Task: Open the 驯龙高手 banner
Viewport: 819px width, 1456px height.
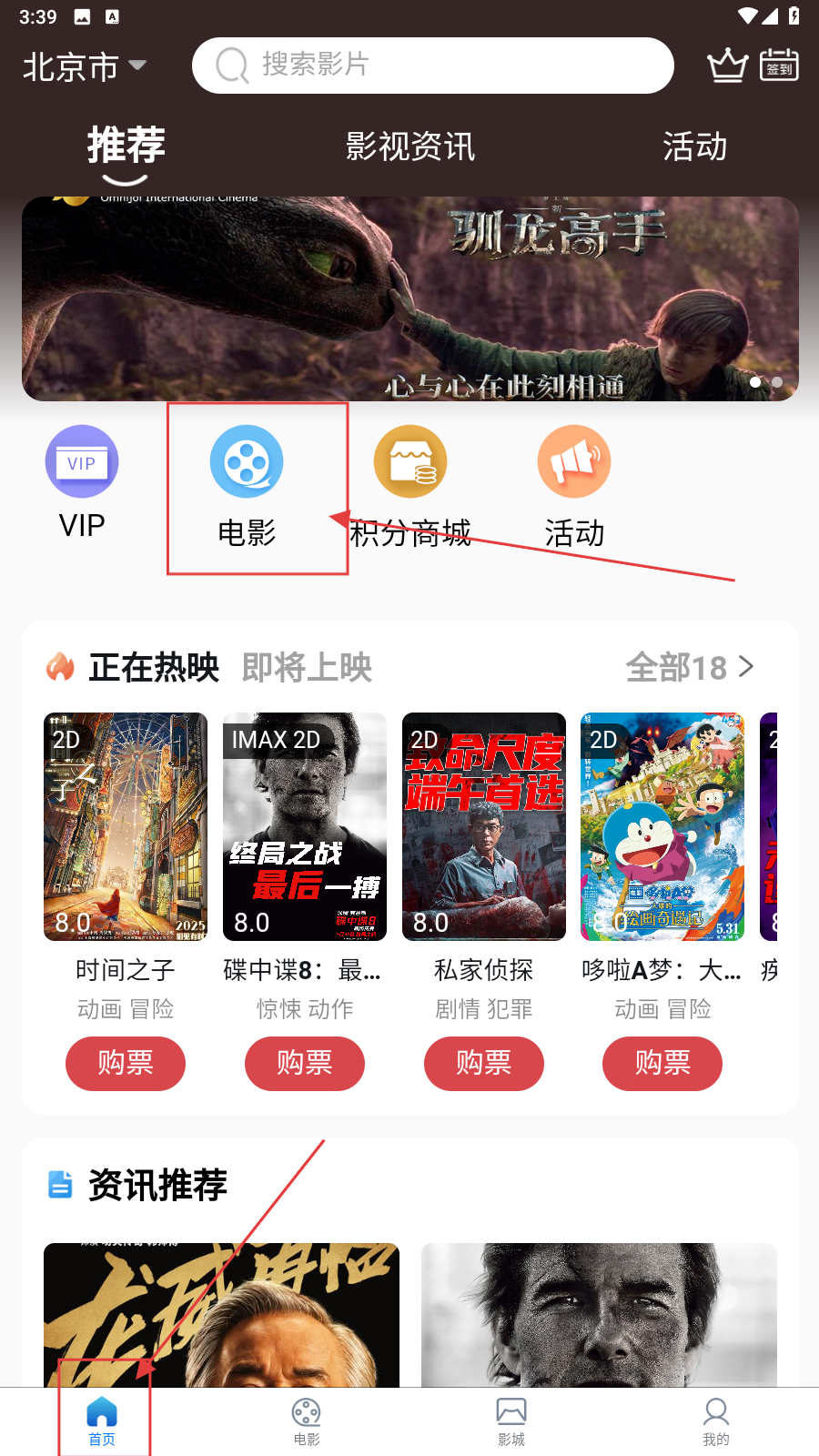Action: 410,298
